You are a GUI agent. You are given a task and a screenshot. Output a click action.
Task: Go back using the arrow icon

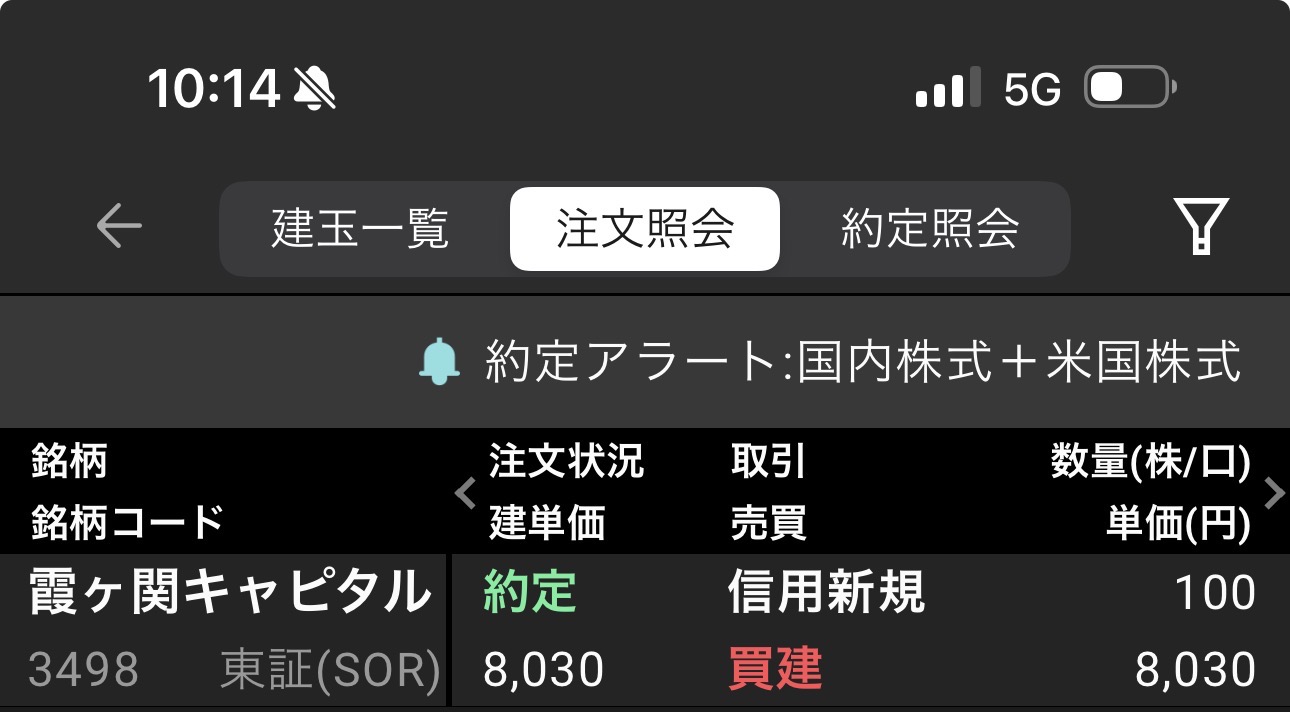[x=119, y=228]
